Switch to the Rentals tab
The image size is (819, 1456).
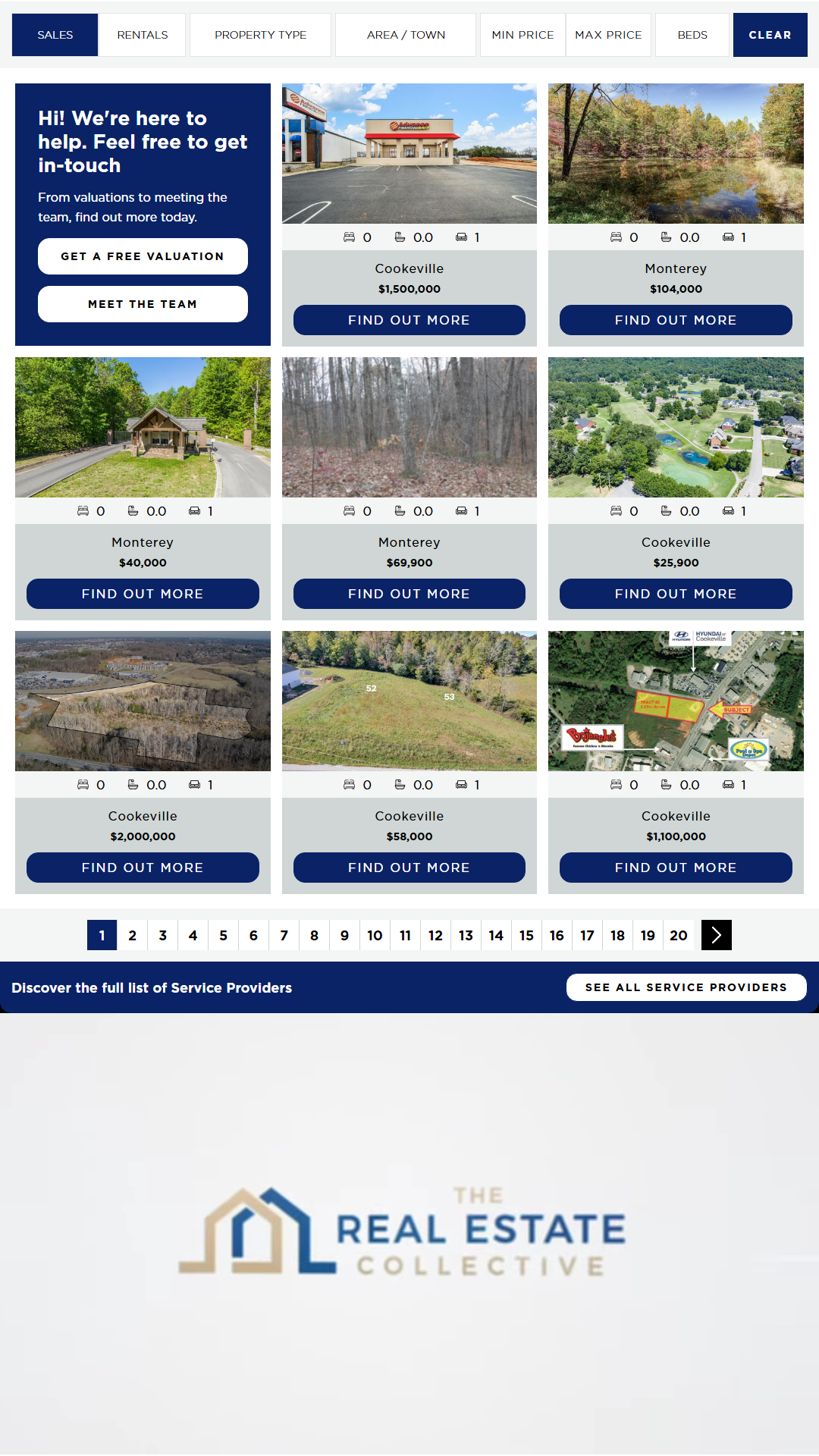[143, 35]
